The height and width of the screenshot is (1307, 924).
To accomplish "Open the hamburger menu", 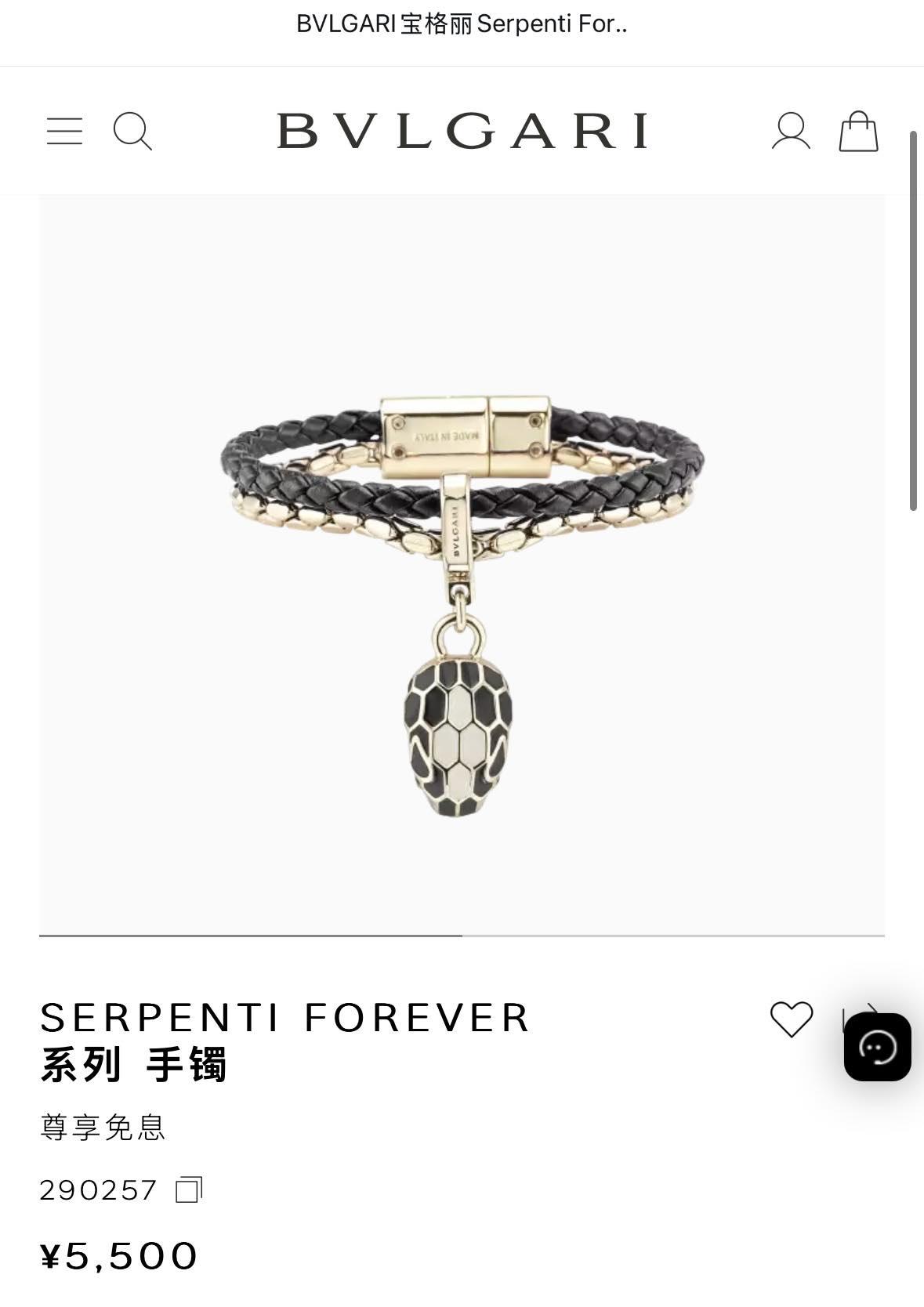I will pos(64,131).
